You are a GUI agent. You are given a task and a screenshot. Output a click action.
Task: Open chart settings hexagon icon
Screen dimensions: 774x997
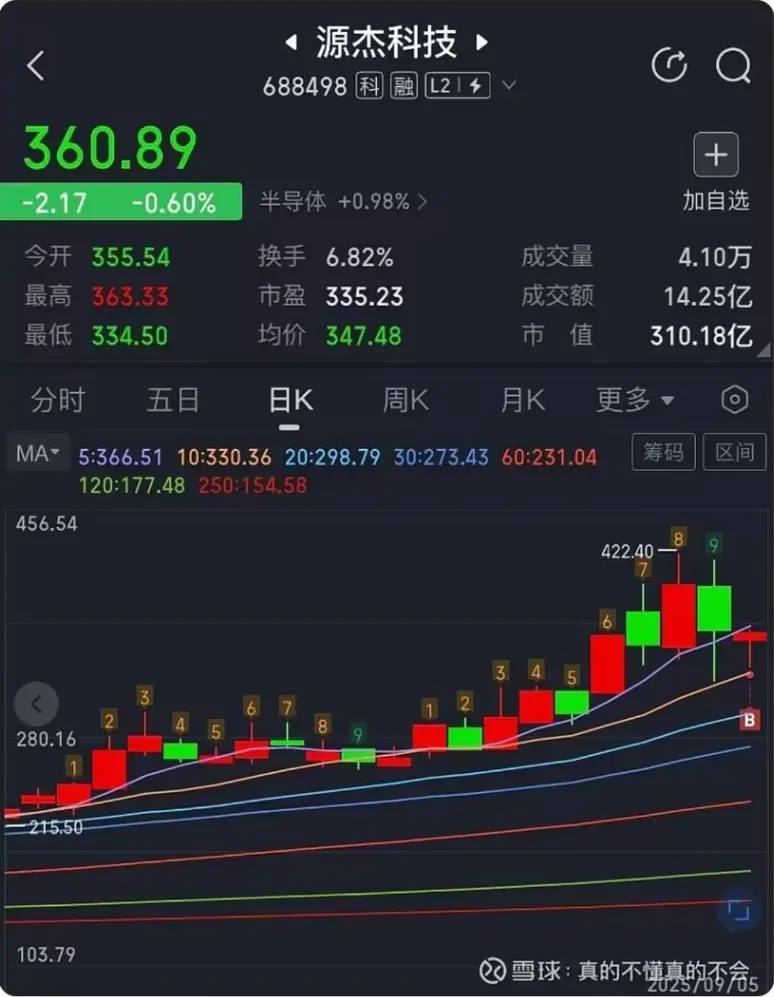pos(735,401)
